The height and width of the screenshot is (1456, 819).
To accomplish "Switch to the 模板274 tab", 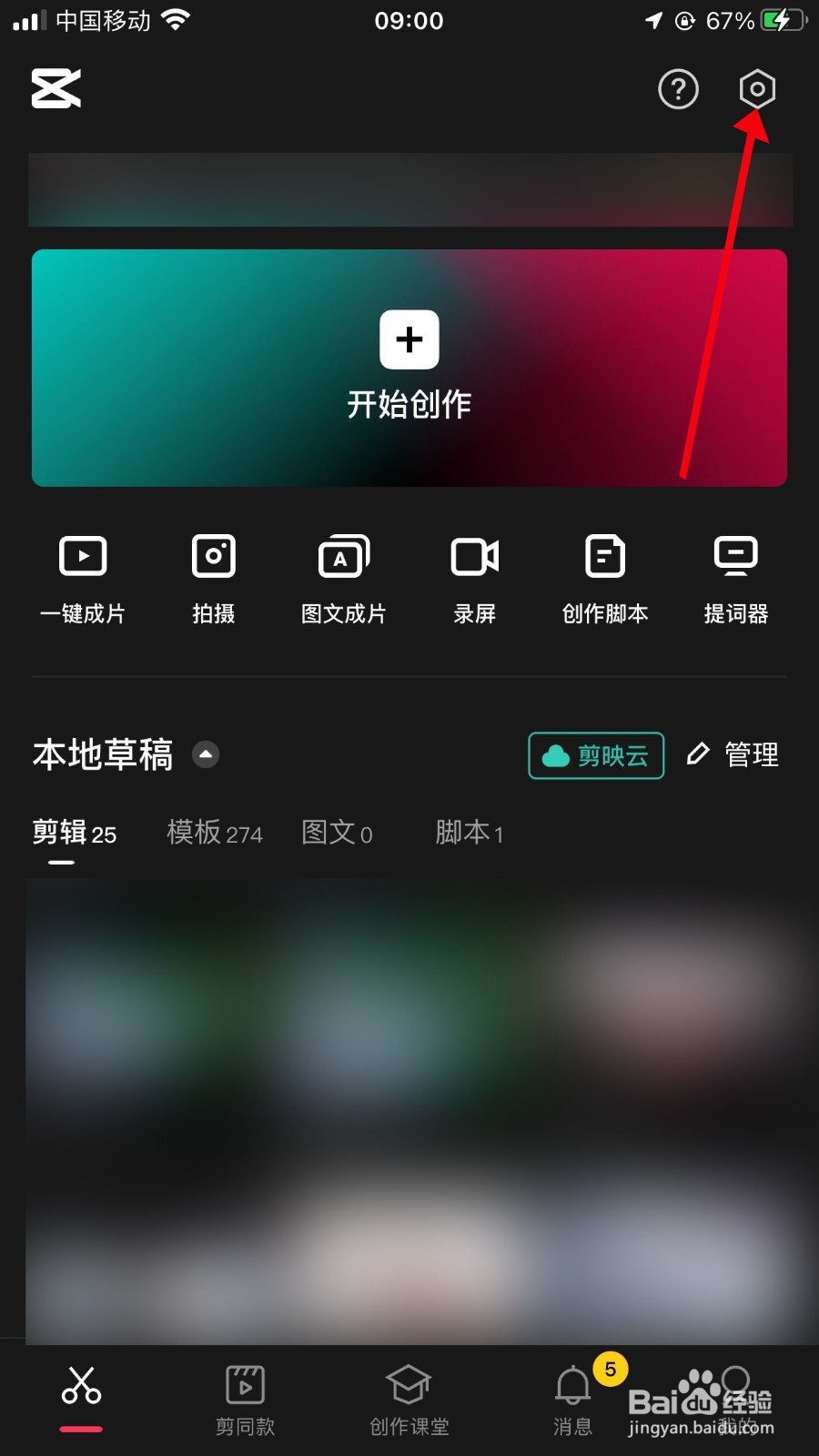I will (x=214, y=834).
